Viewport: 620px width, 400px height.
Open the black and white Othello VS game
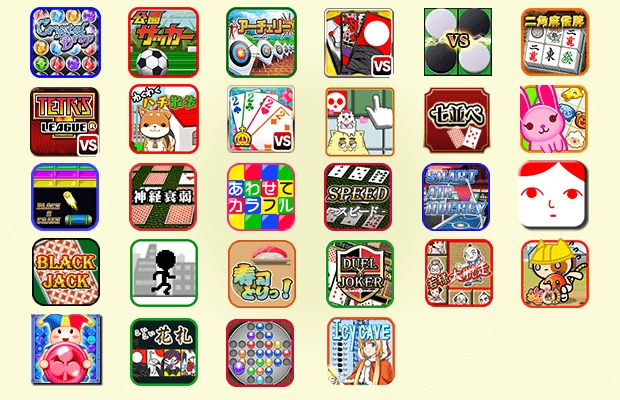(457, 42)
